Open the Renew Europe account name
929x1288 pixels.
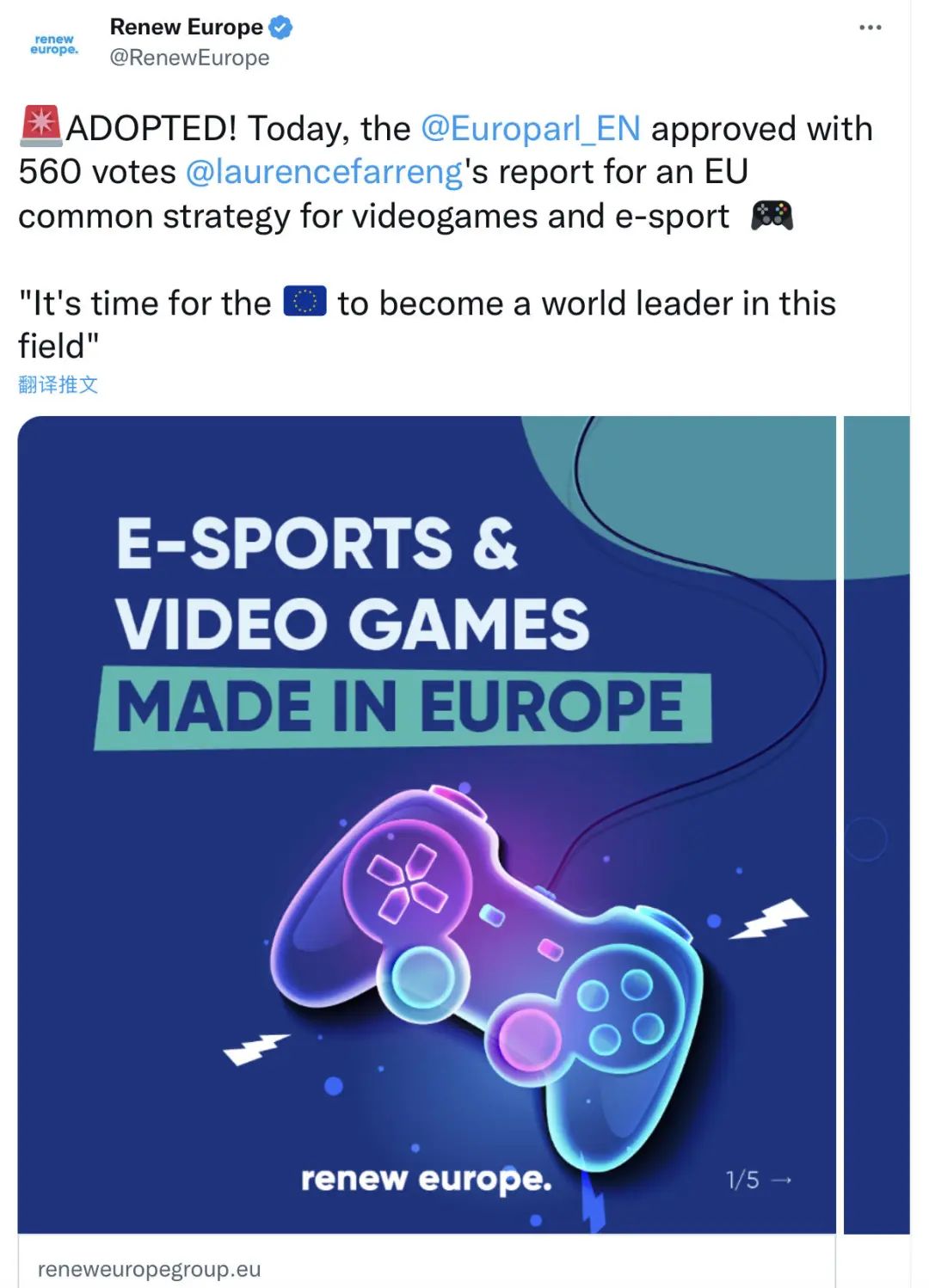click(x=187, y=28)
